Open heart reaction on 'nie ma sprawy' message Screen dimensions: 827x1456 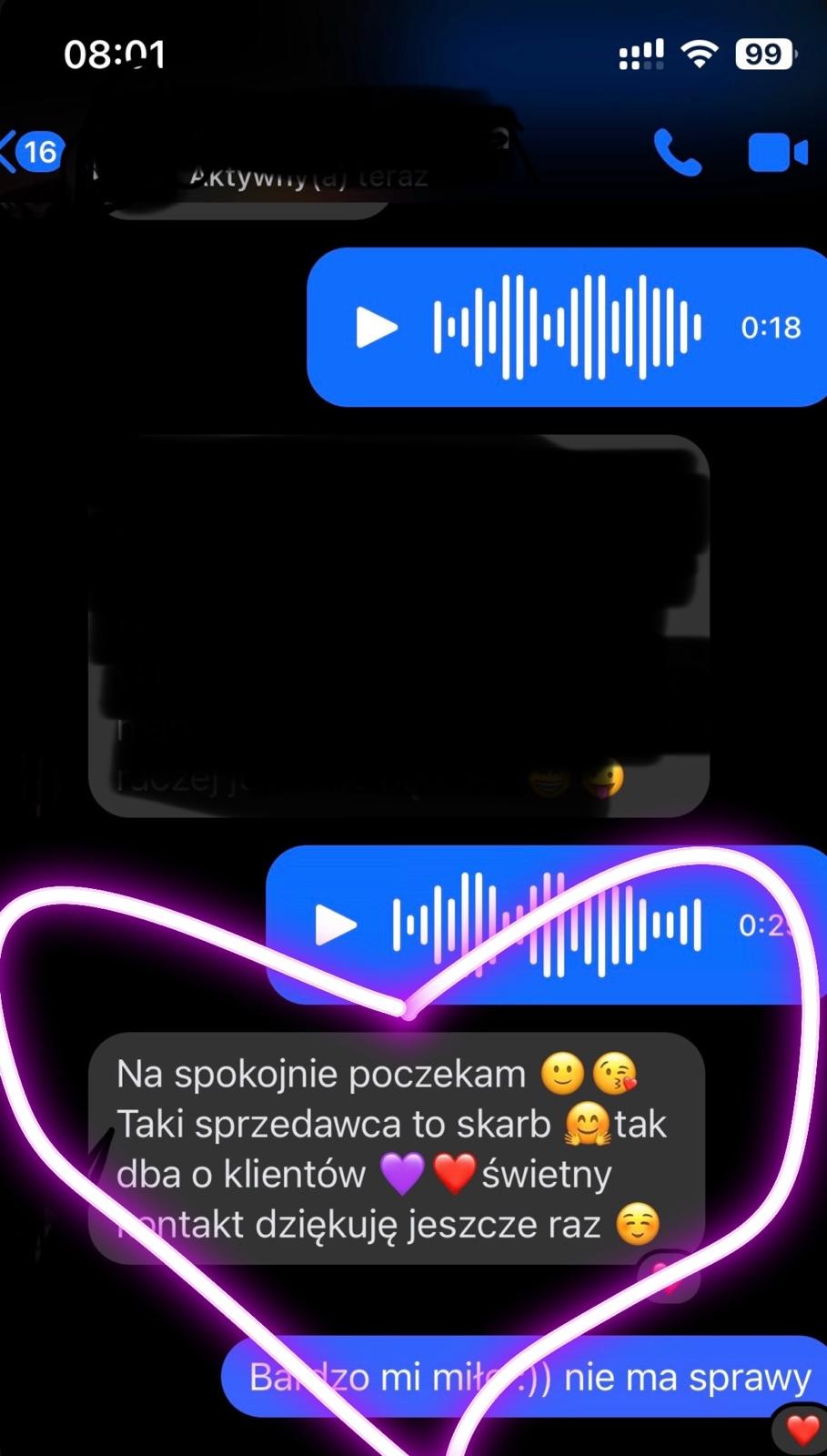click(x=802, y=1430)
